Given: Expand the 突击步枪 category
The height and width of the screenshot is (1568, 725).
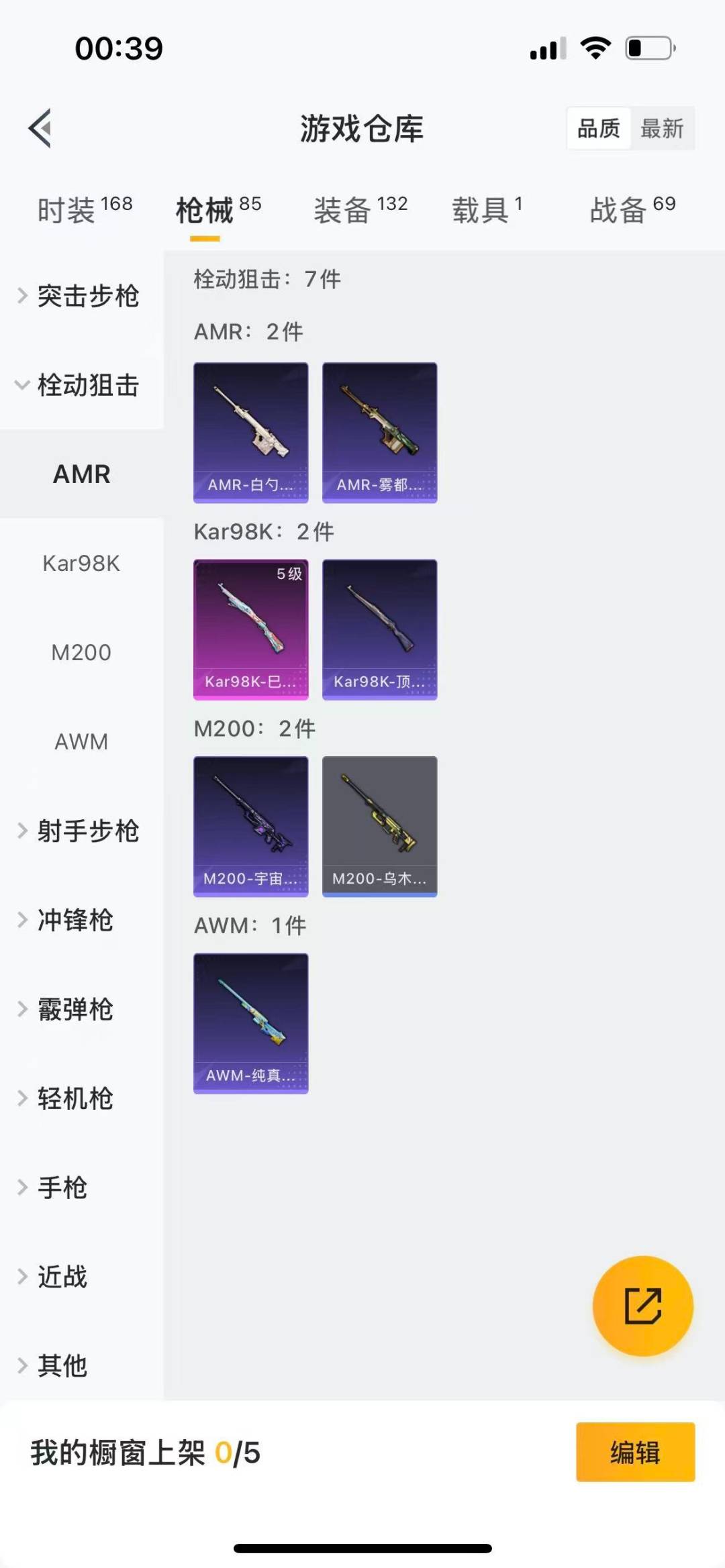Looking at the screenshot, I should point(81,296).
